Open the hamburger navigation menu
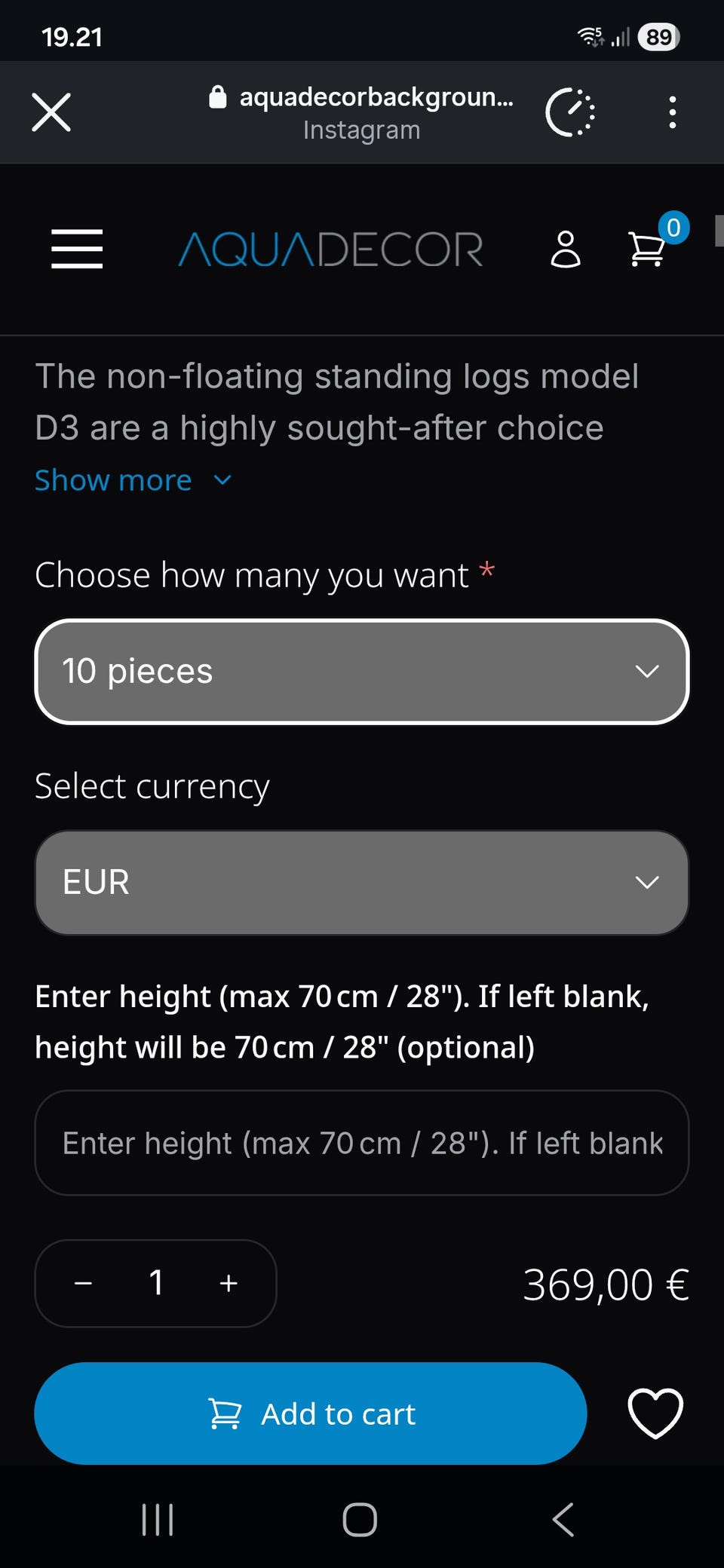 [x=77, y=249]
